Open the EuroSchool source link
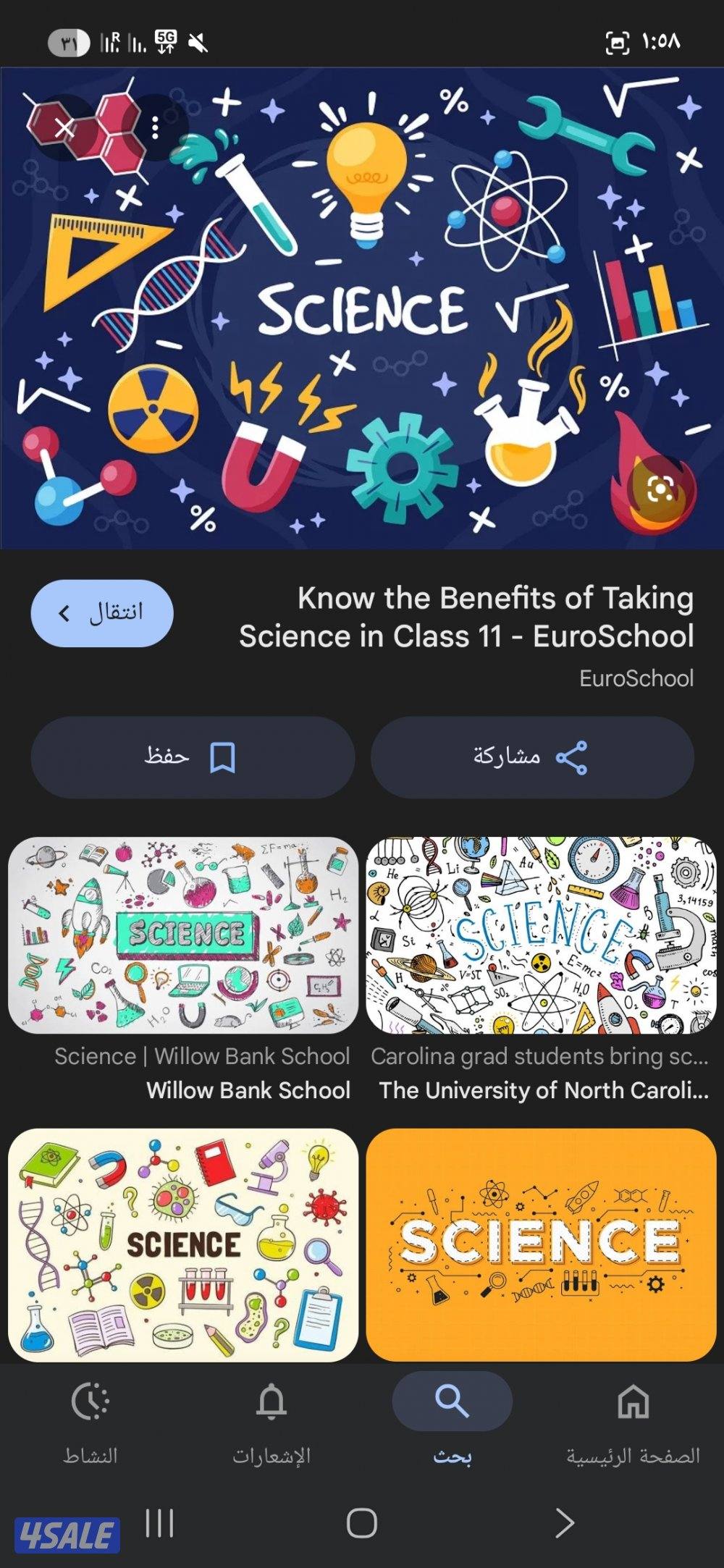 [636, 678]
